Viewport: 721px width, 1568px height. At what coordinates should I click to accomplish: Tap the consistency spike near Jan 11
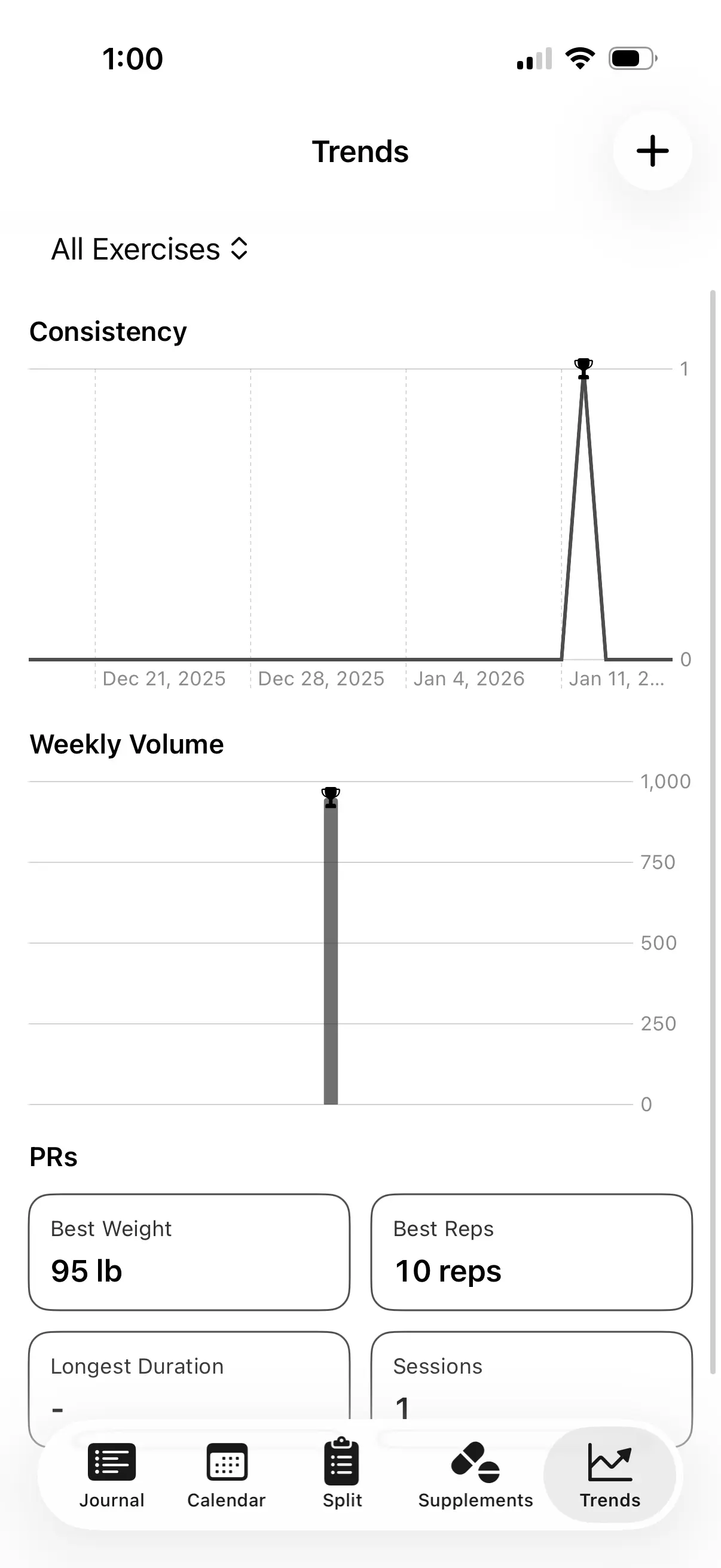[583, 517]
